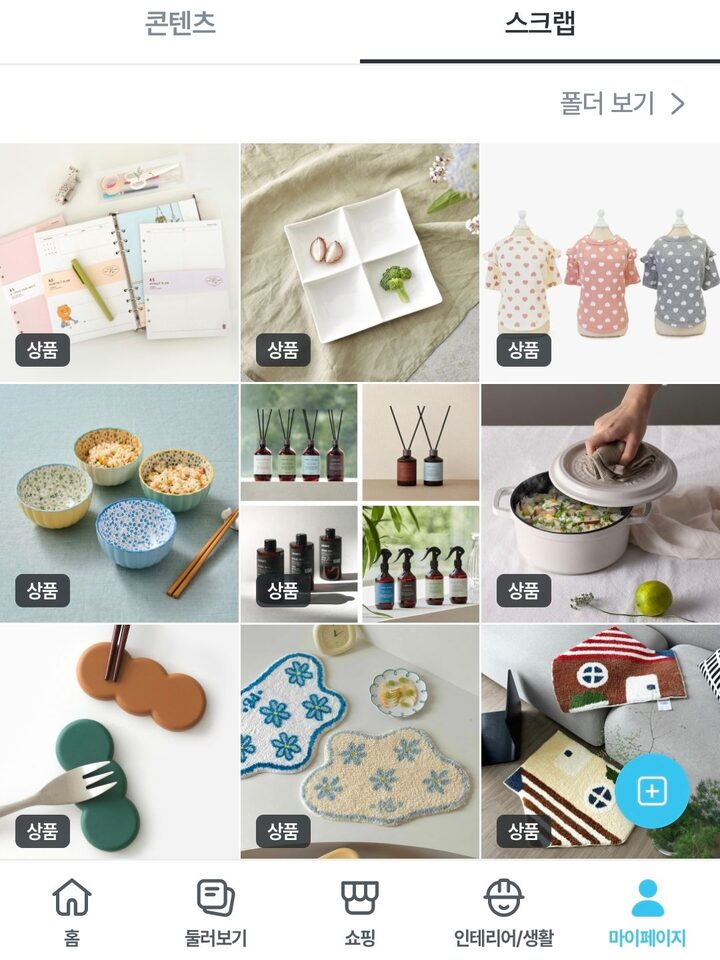Viewport: 720px width, 960px height.
Task: Open the cream cast-iron pot product
Action: 600,503
